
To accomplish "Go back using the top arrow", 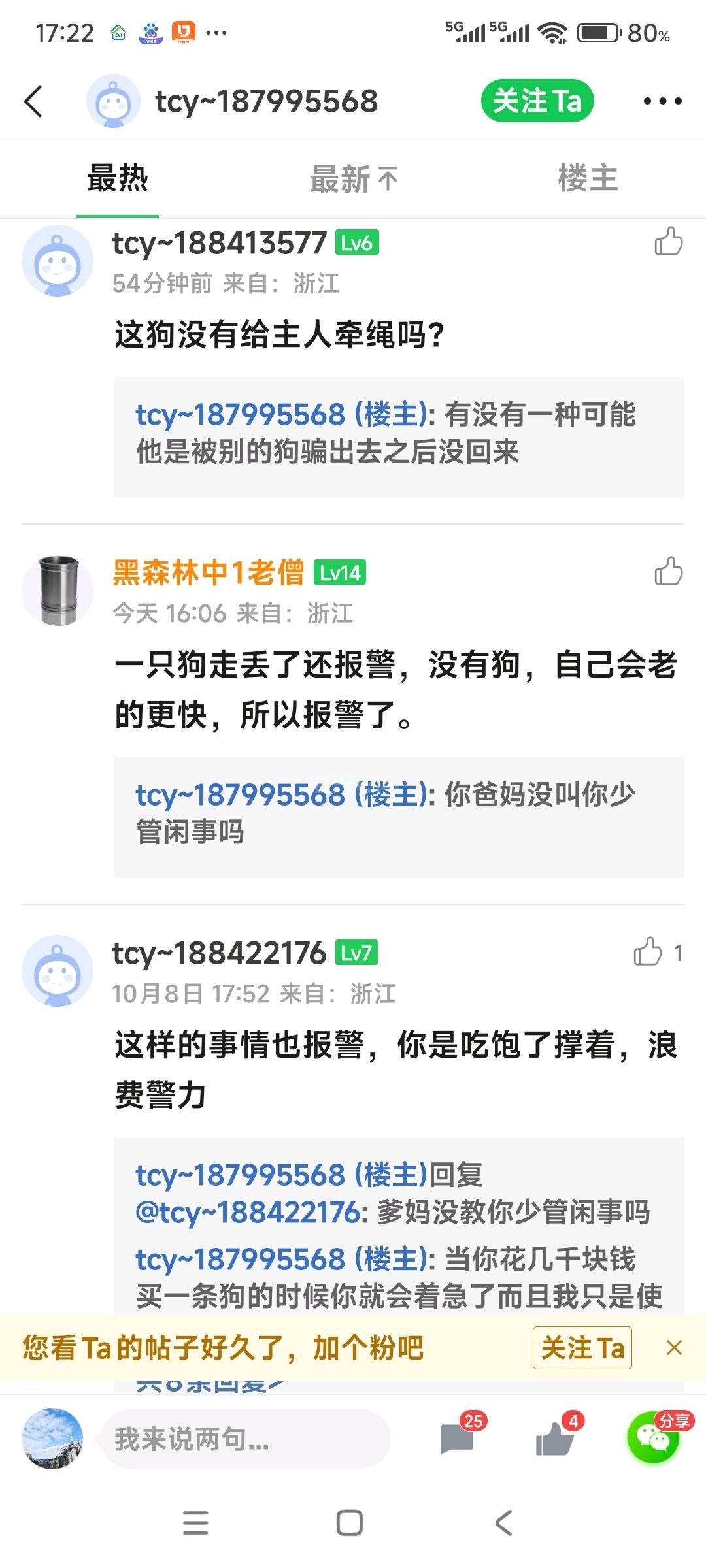I will coord(34,101).
